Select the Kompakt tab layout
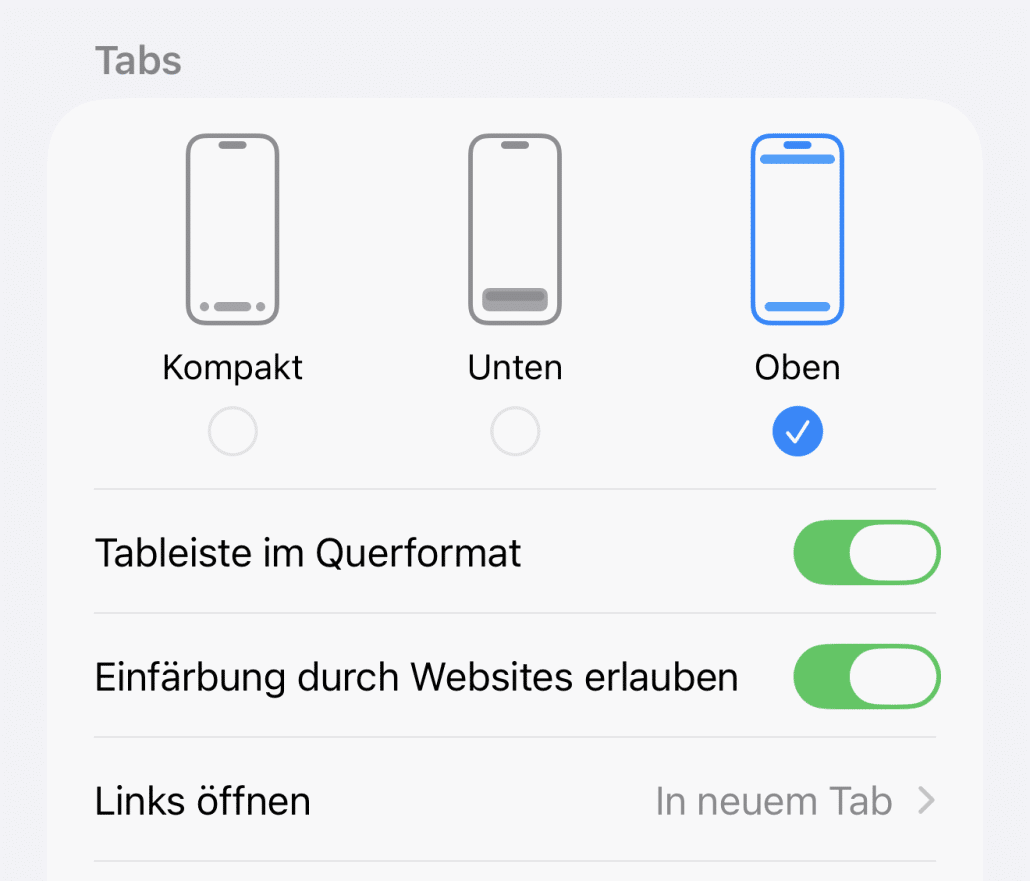The image size is (1030, 881). tap(232, 431)
